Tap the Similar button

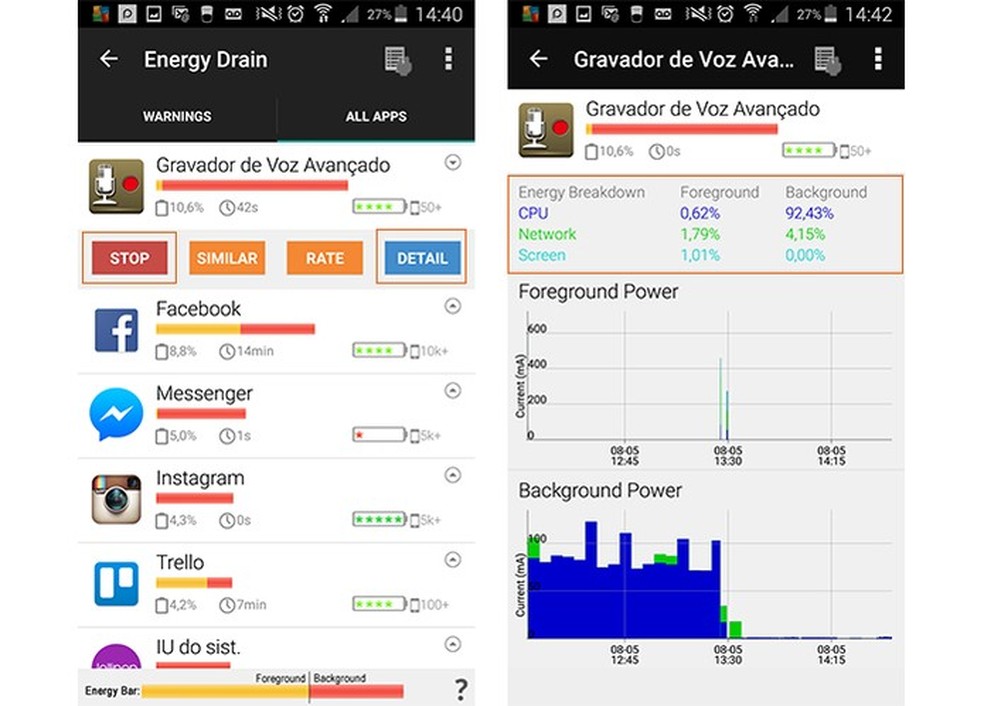[x=227, y=258]
